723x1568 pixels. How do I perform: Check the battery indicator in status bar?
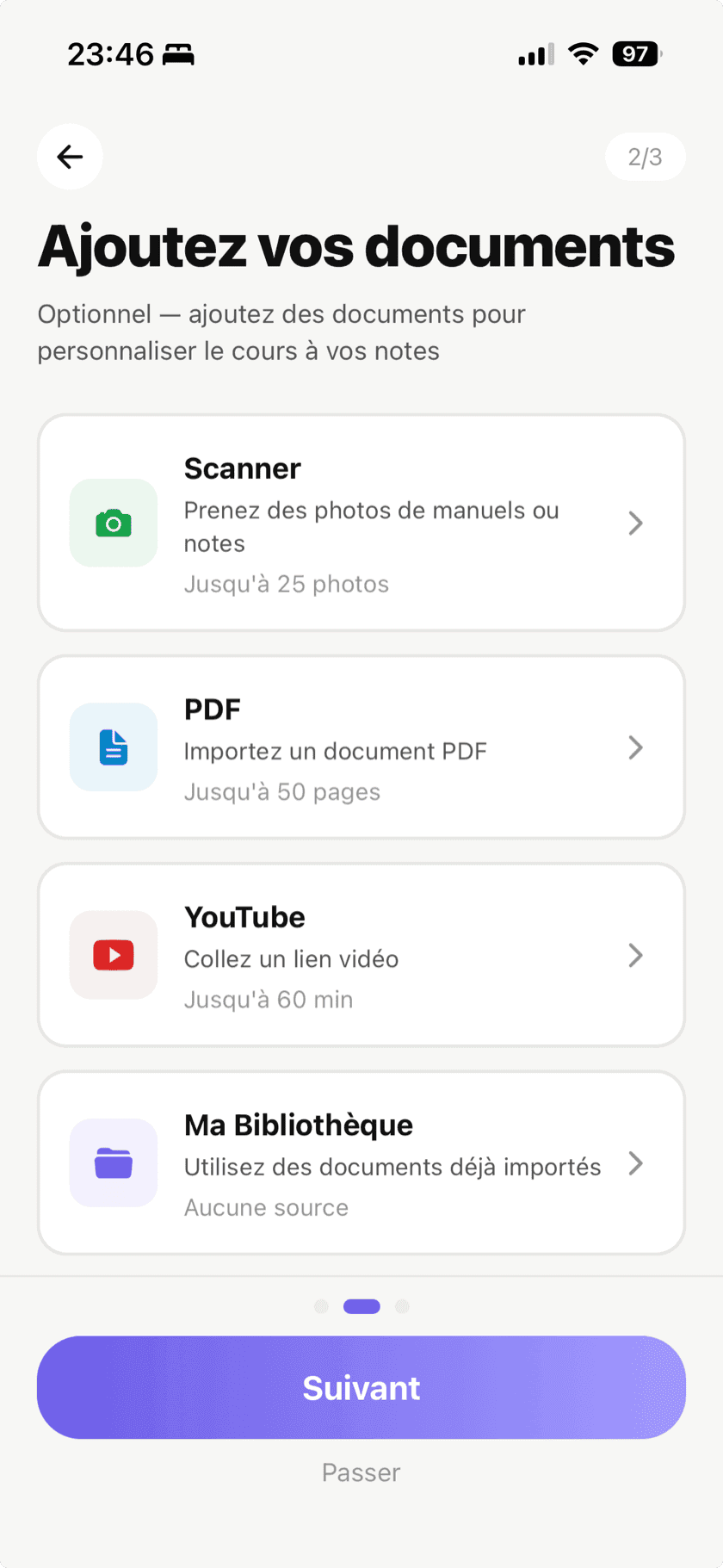pos(634,53)
